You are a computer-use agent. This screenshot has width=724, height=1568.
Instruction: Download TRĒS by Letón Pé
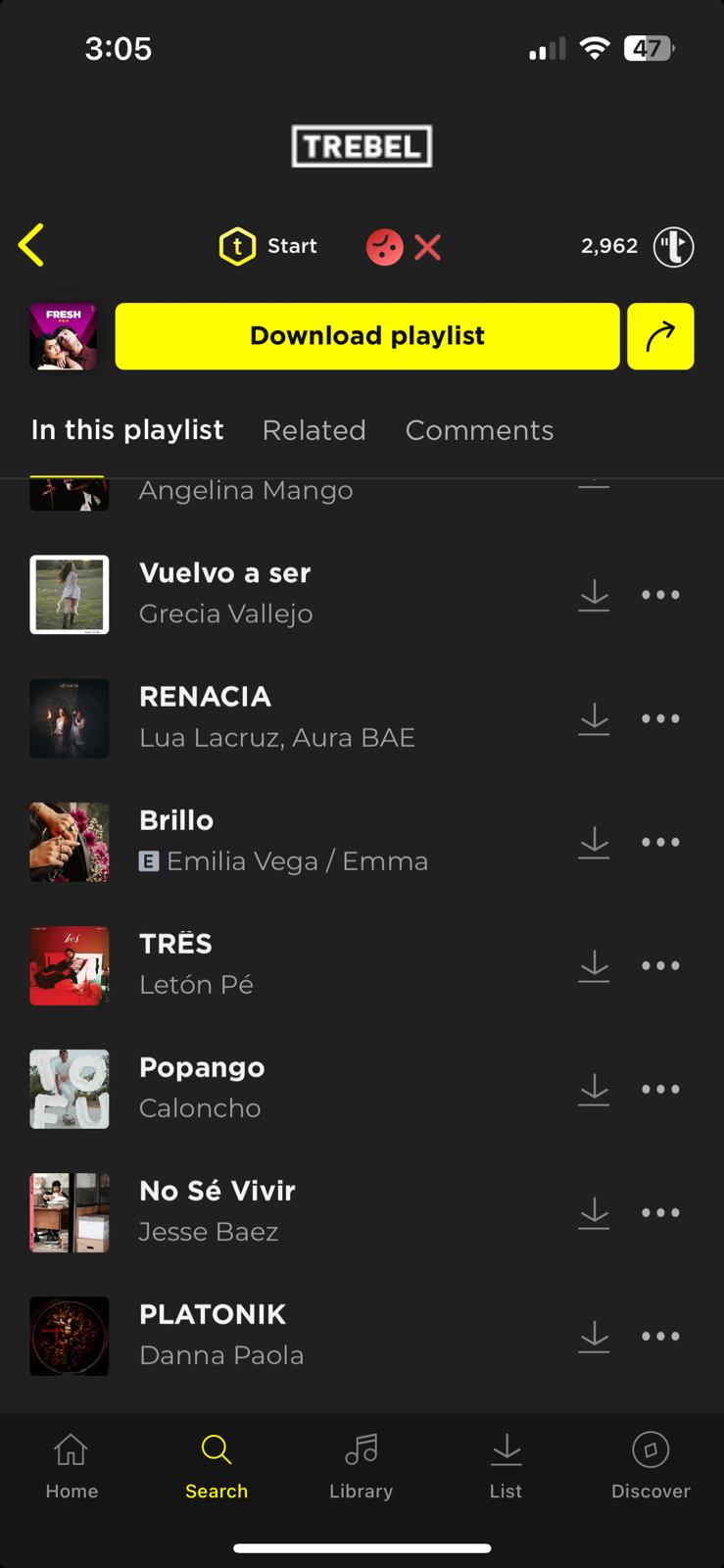(x=594, y=965)
